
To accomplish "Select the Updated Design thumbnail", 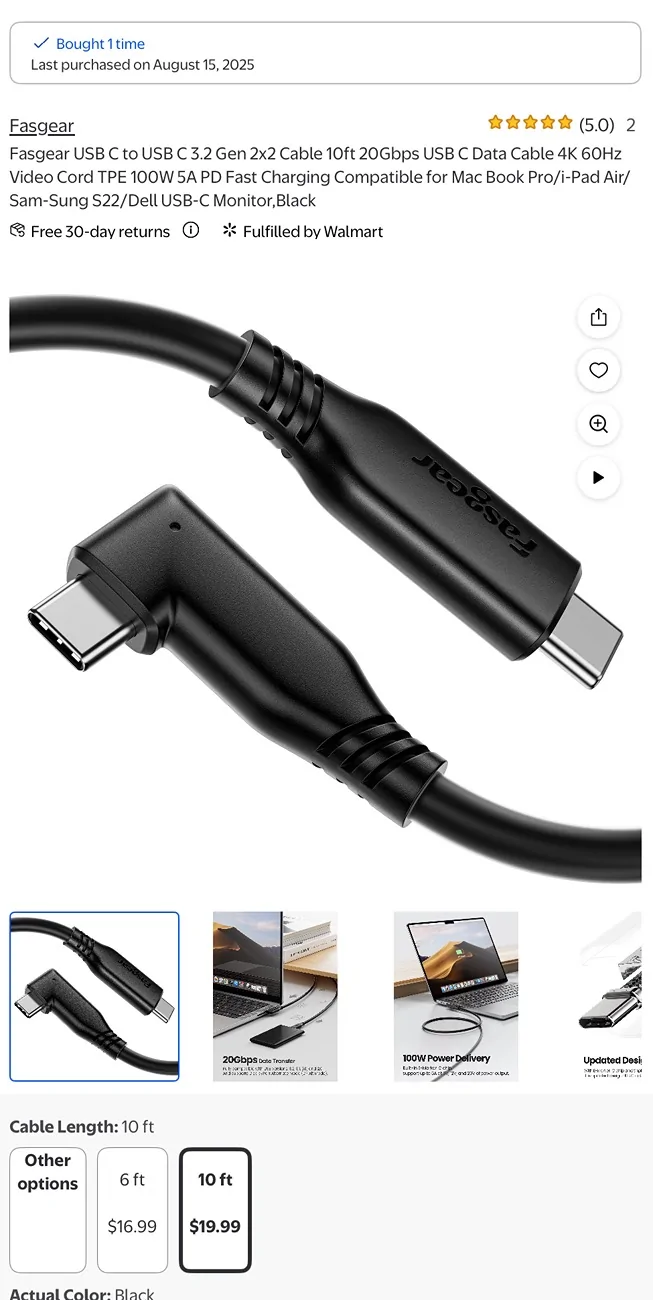I will point(612,996).
